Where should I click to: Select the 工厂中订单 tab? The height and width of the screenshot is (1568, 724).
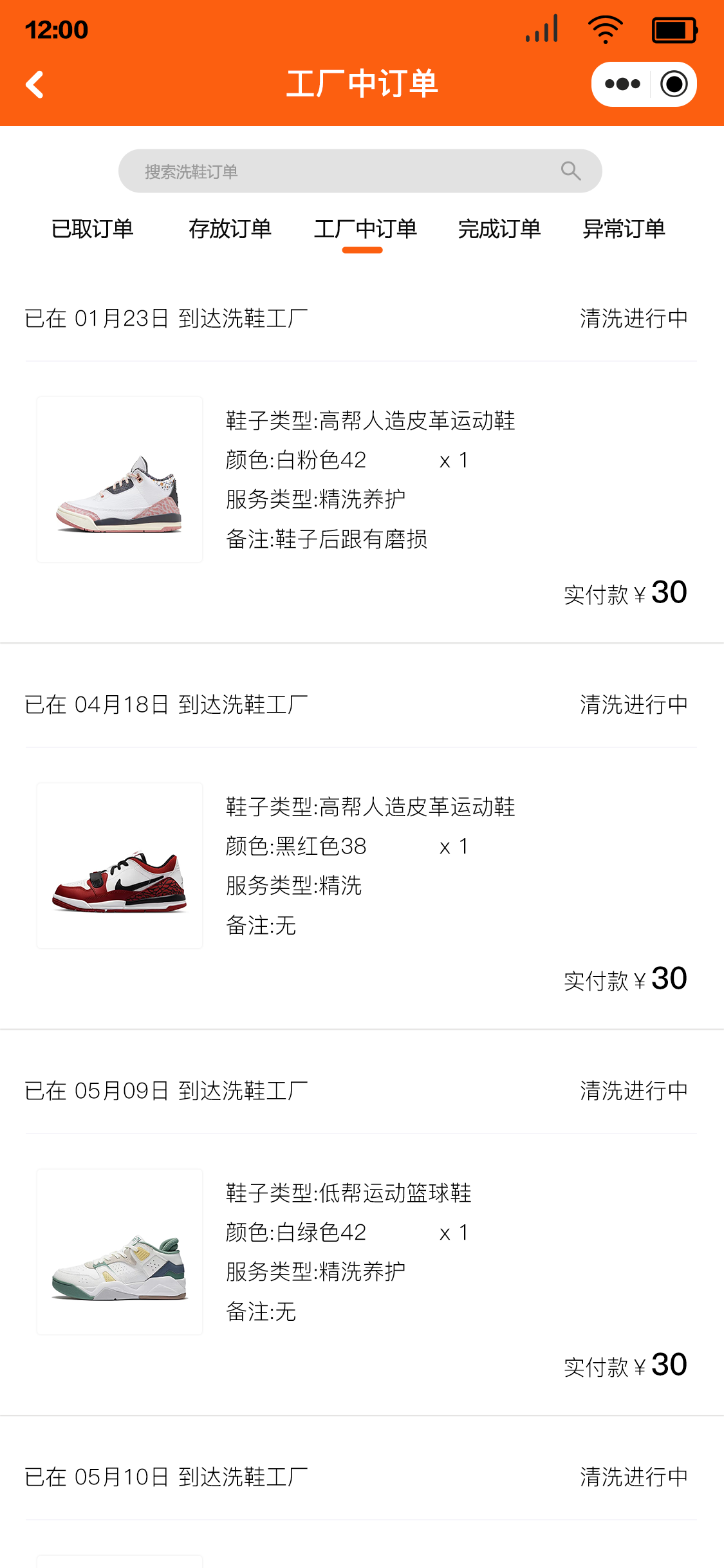coord(365,229)
